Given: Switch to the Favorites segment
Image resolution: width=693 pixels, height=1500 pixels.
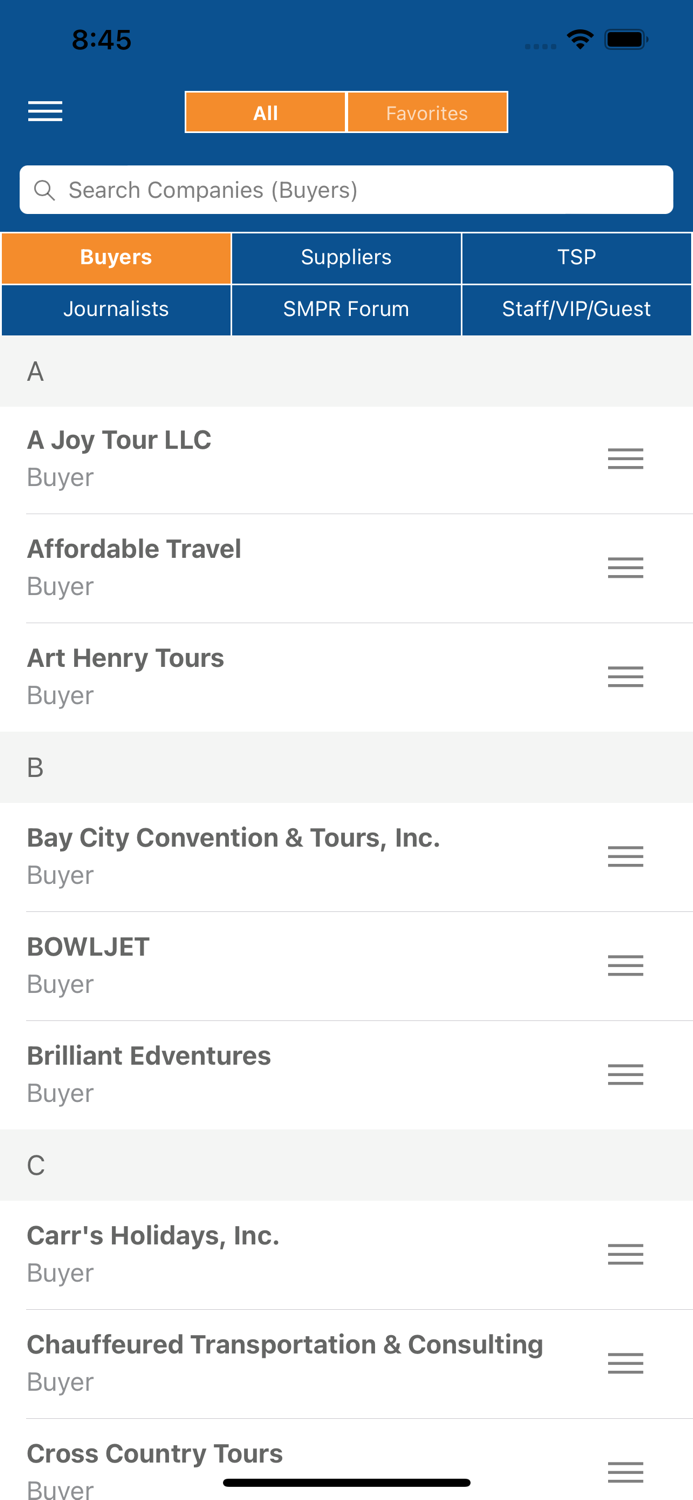Looking at the screenshot, I should (427, 113).
